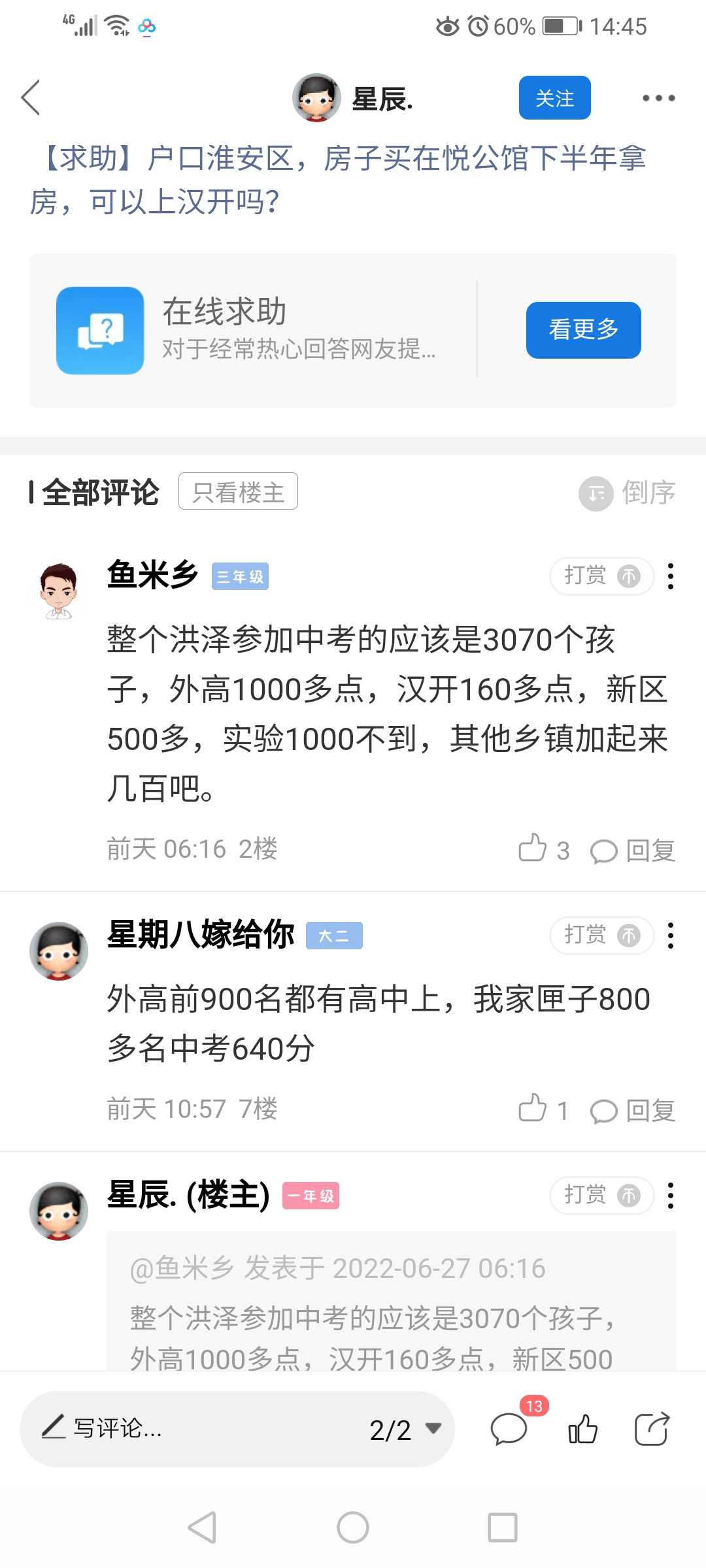Open the 写评论 input box
Screen dimensions: 706x1568
(x=196, y=1429)
